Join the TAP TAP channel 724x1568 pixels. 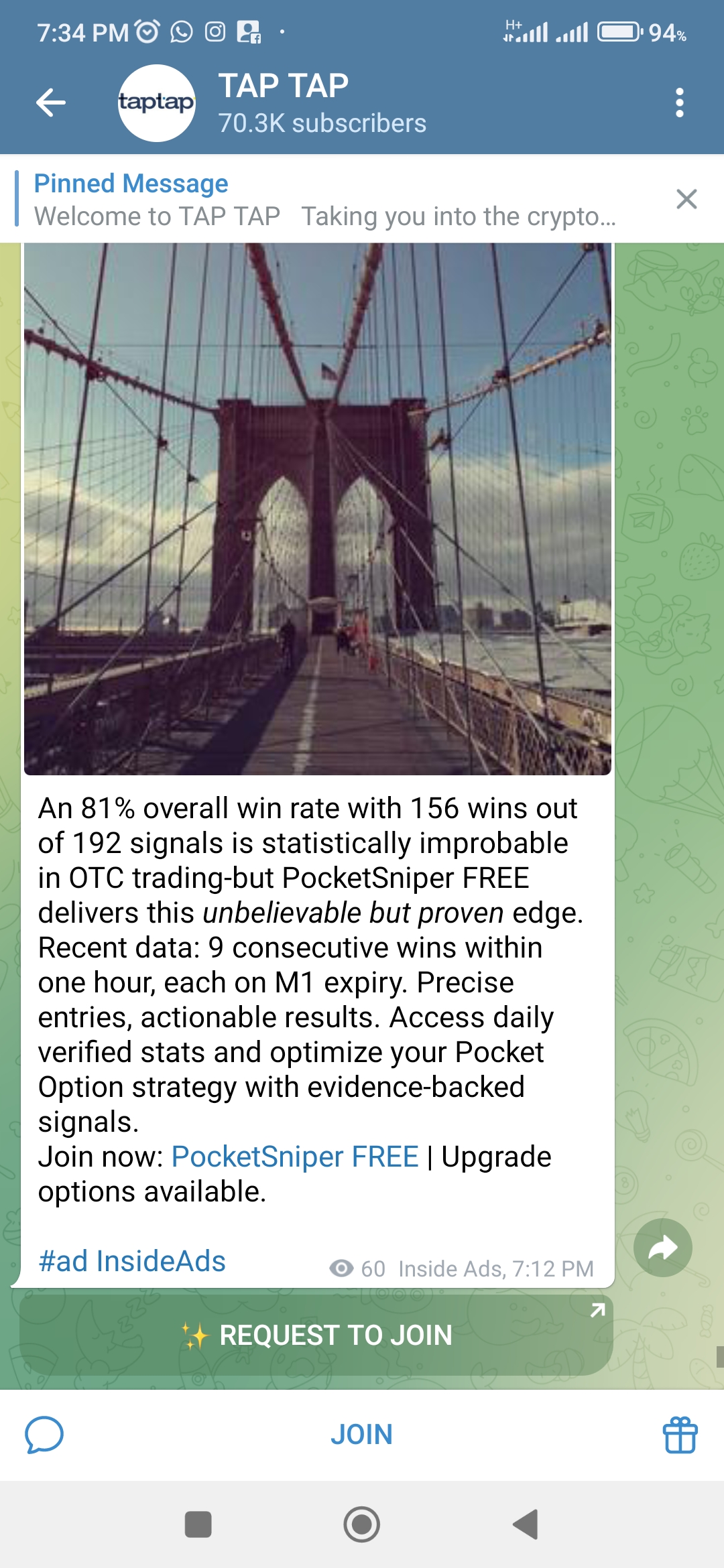pos(361,1435)
